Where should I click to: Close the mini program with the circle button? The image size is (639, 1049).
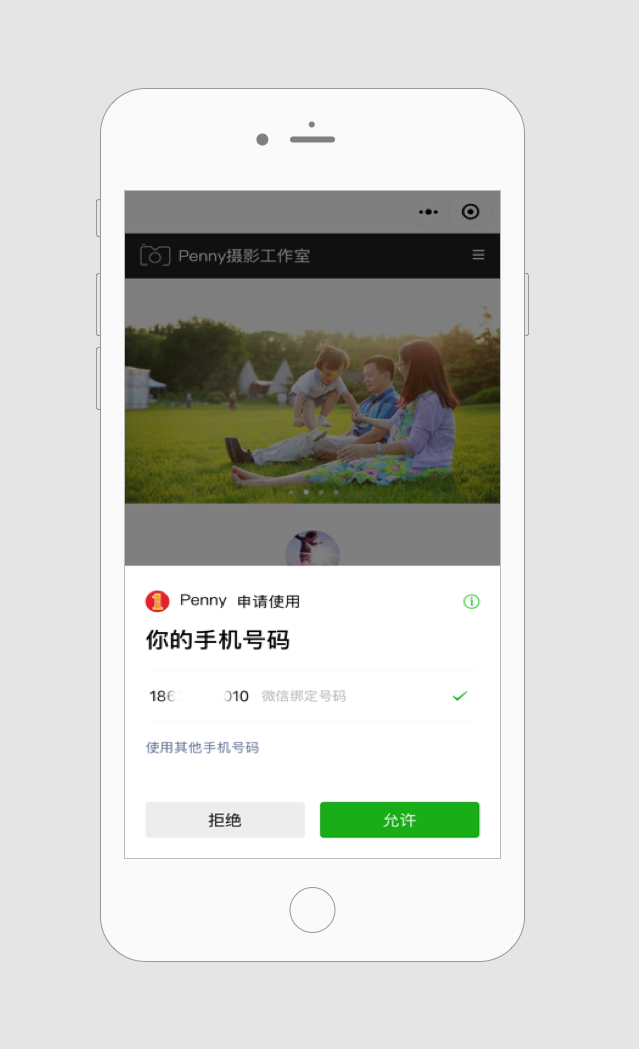pos(470,212)
